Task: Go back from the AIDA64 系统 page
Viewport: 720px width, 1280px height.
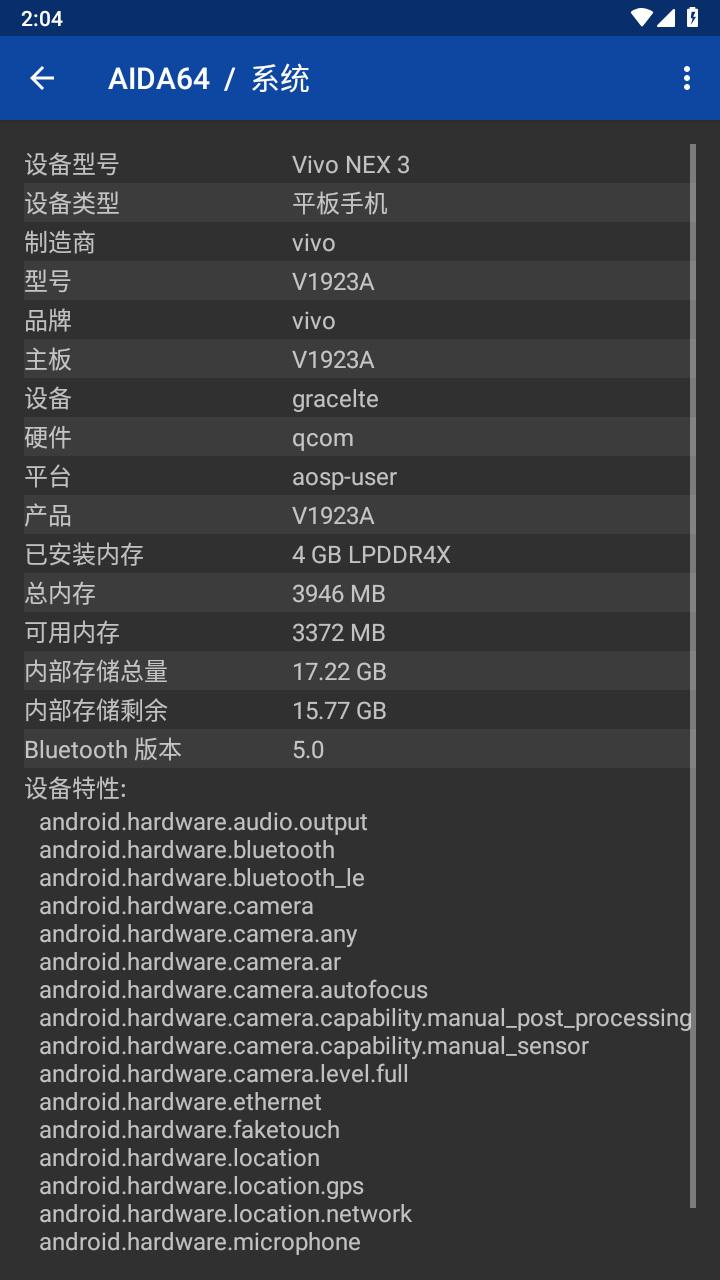Action: [x=42, y=78]
